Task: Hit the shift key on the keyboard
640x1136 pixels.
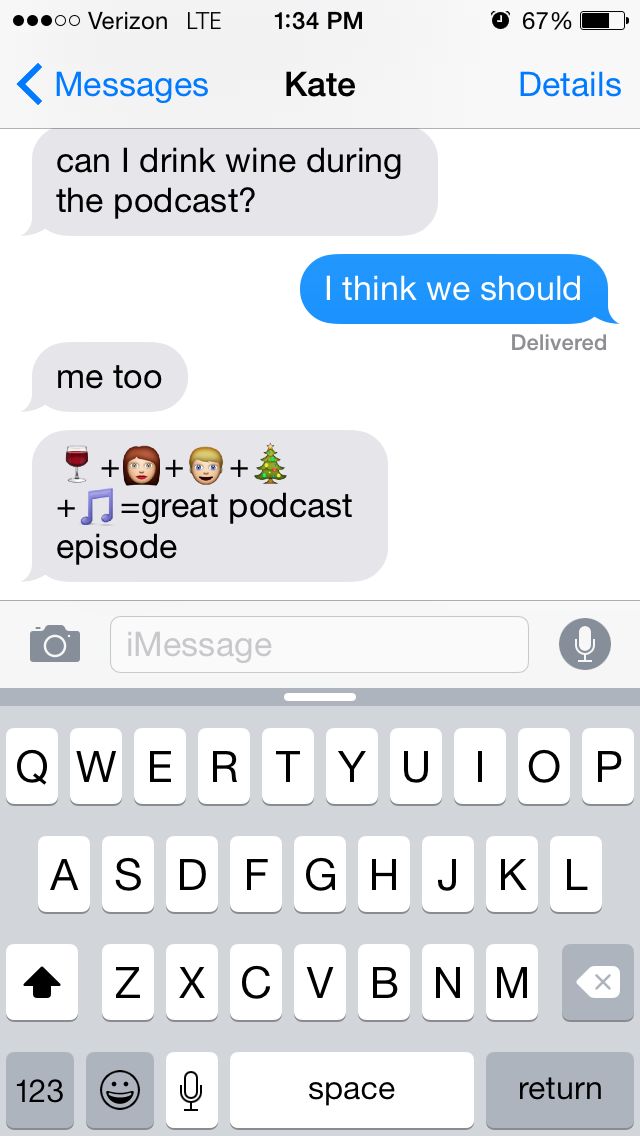Action: (42, 984)
